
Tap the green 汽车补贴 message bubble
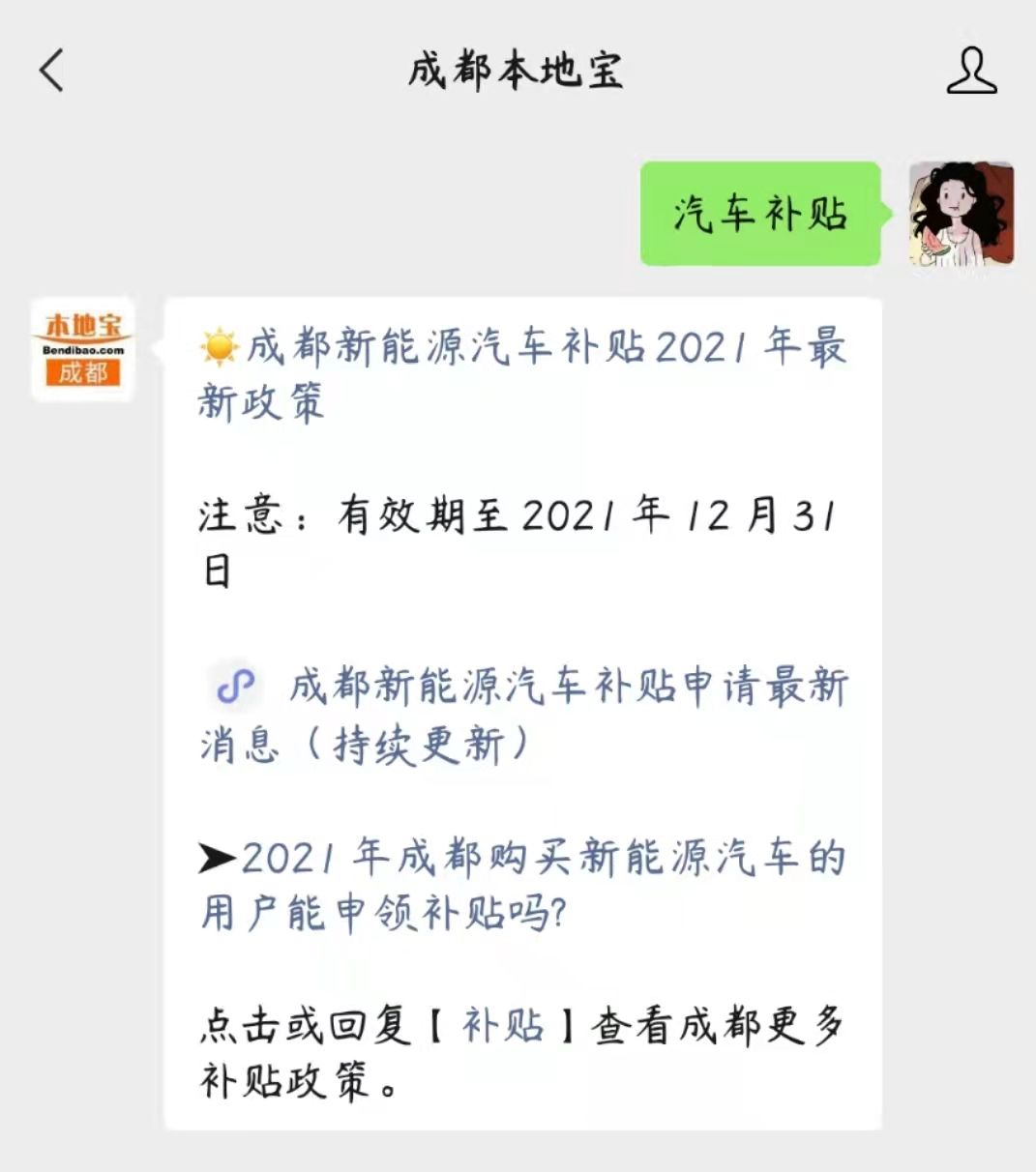pyautogui.click(x=760, y=215)
